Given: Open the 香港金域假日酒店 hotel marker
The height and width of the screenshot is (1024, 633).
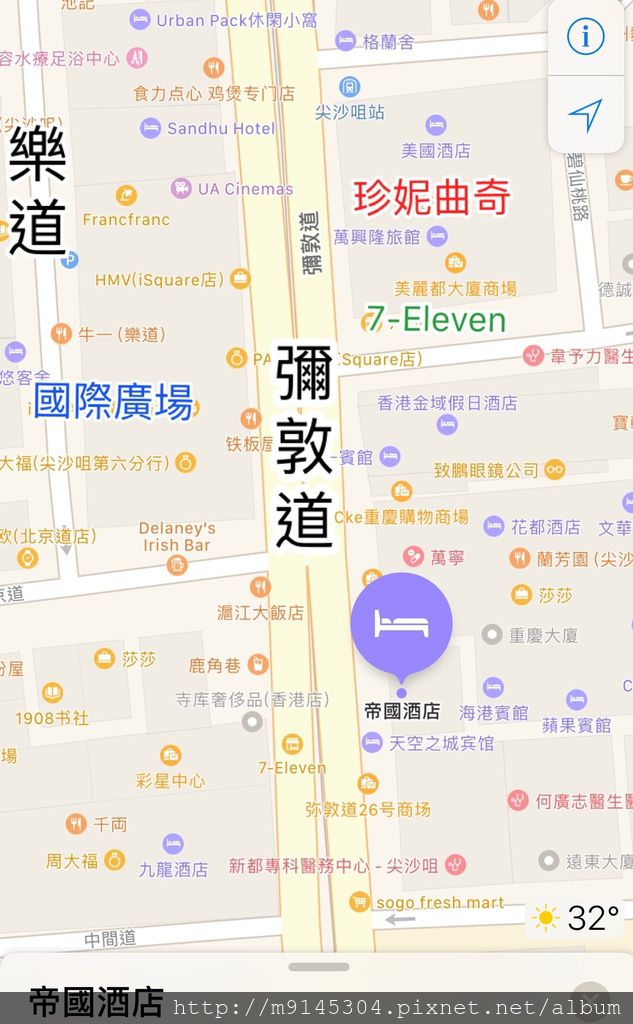Looking at the screenshot, I should (447, 424).
